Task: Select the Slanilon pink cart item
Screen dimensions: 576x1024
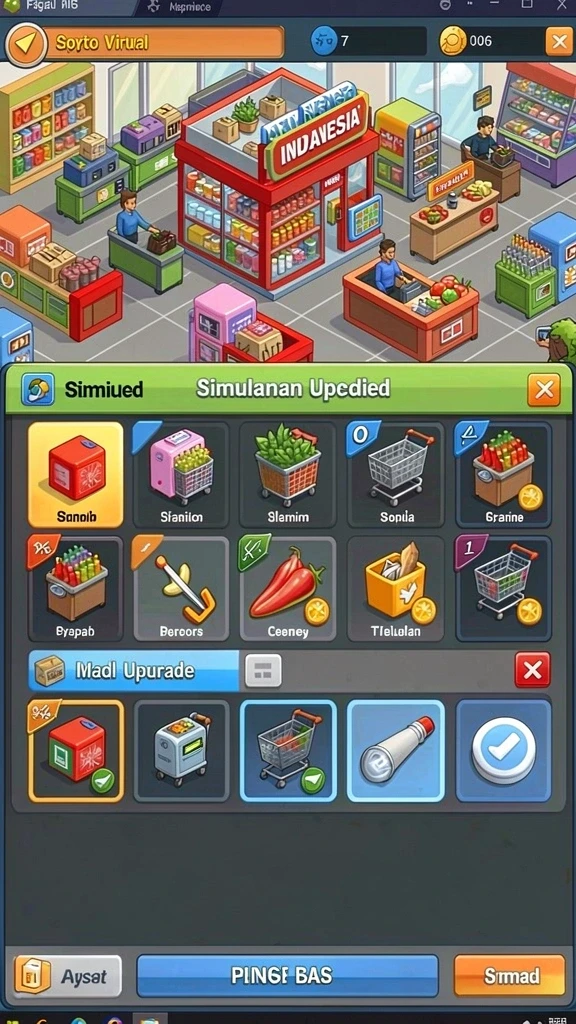Action: 181,475
